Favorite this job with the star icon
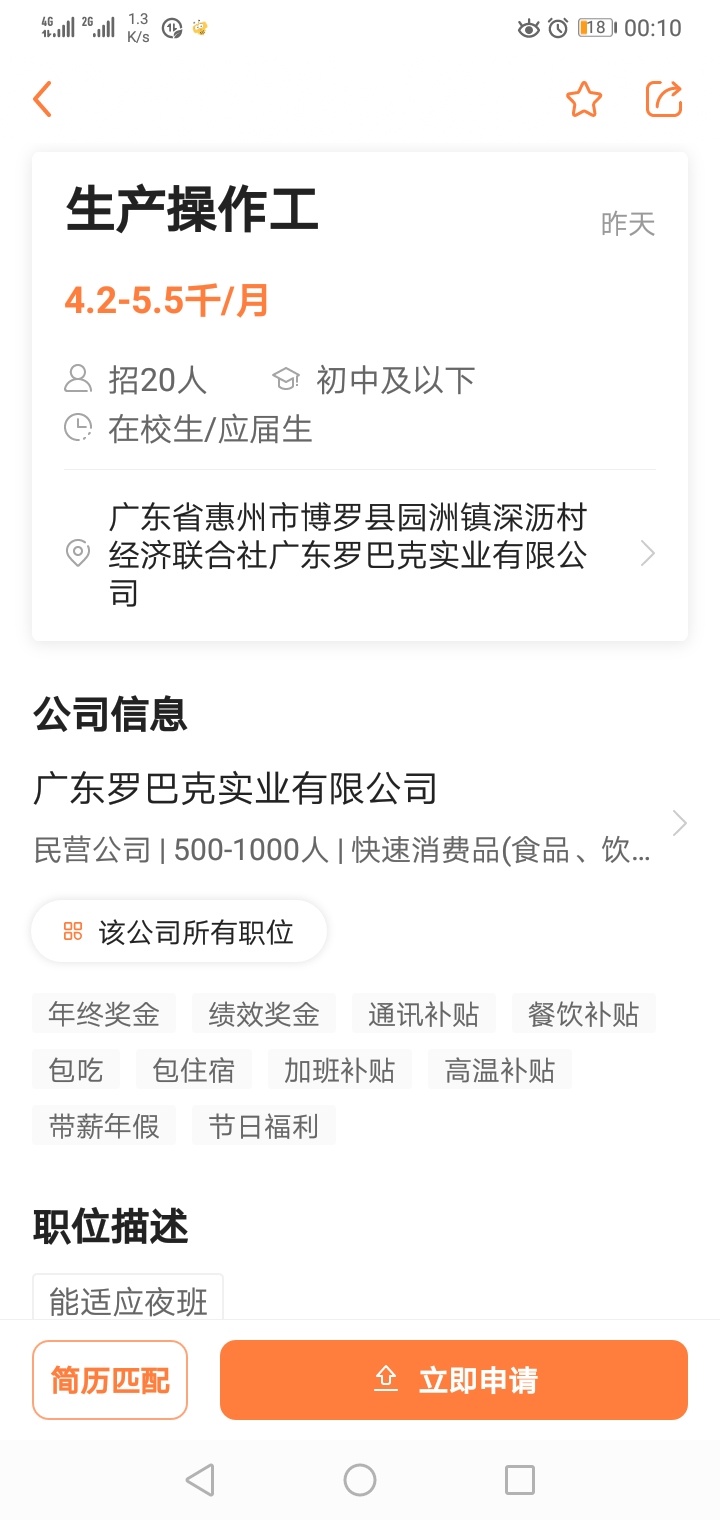Viewport: 720px width, 1520px height. [x=584, y=99]
